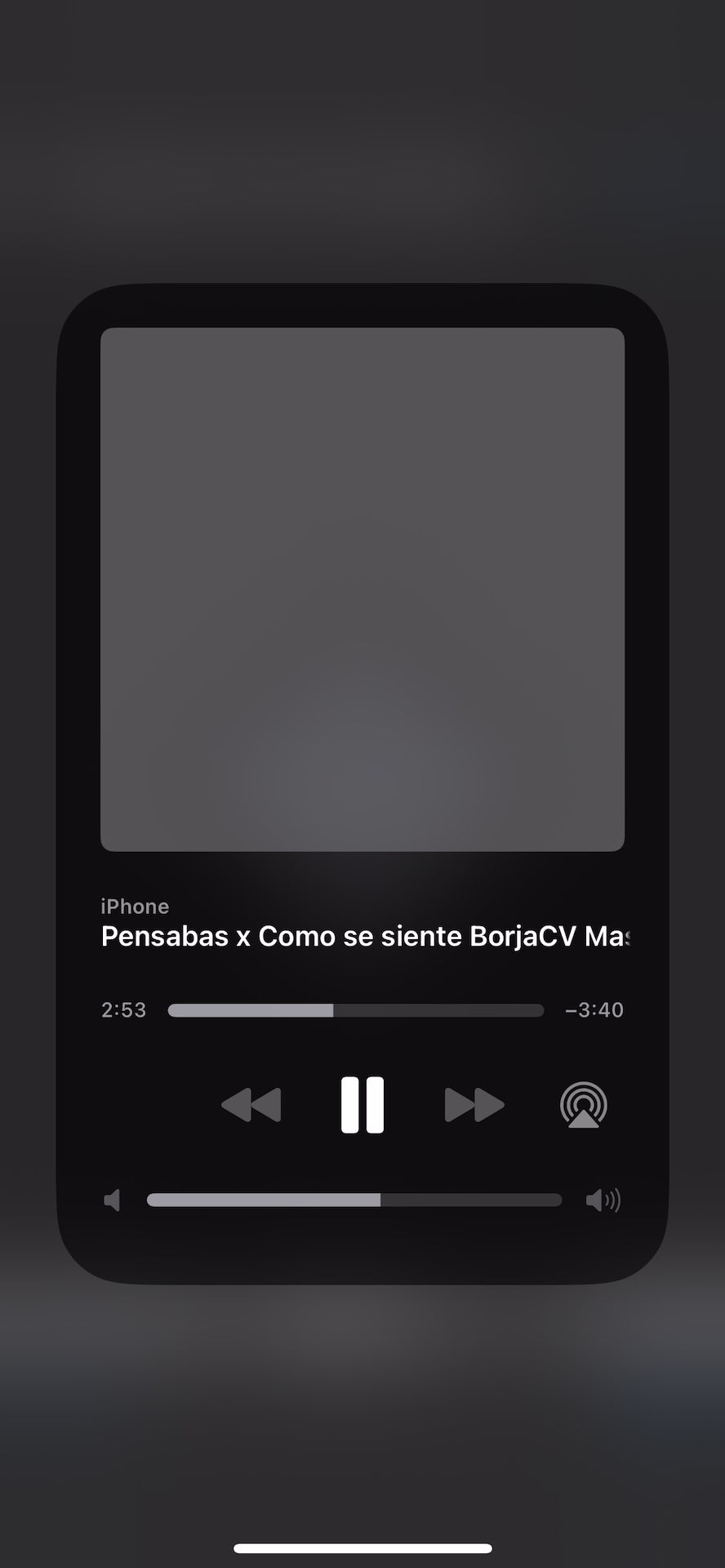Tap the volume slider
The width and height of the screenshot is (725, 1568).
pos(354,1200)
